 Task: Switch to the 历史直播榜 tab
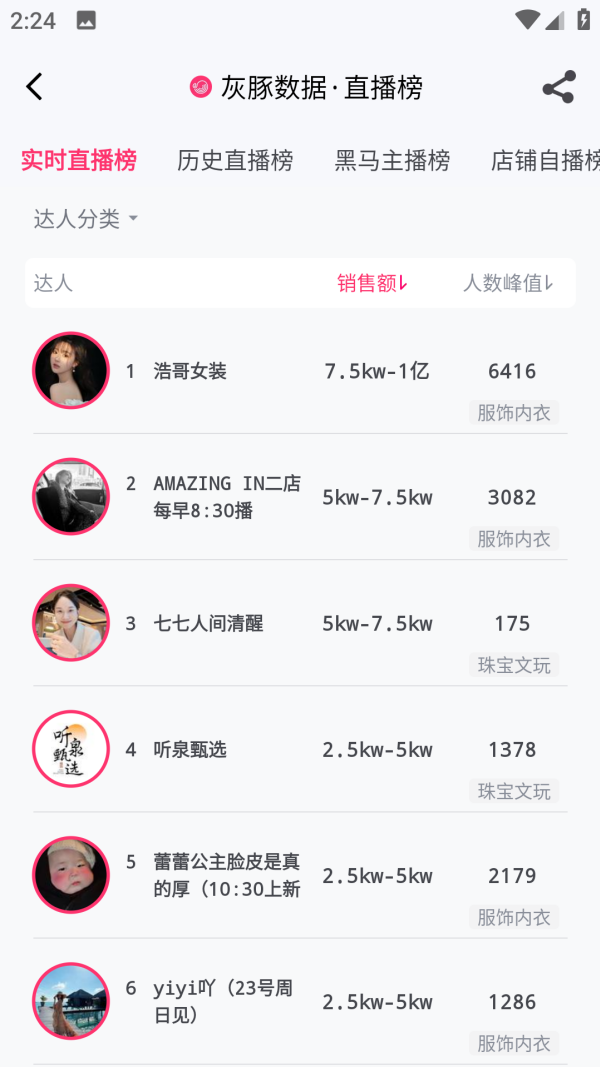235,160
